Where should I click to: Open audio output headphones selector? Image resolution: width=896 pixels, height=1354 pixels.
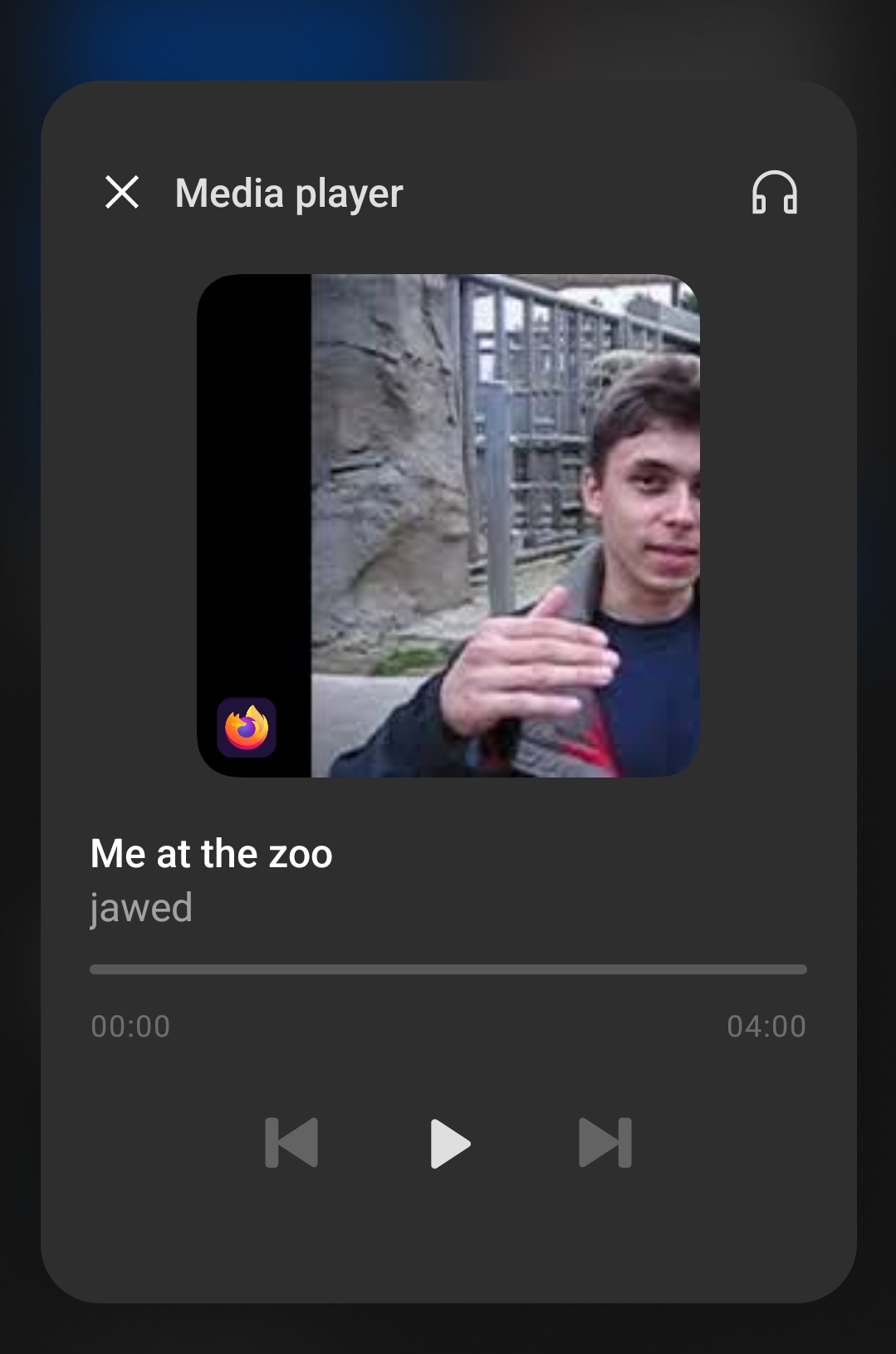point(774,193)
